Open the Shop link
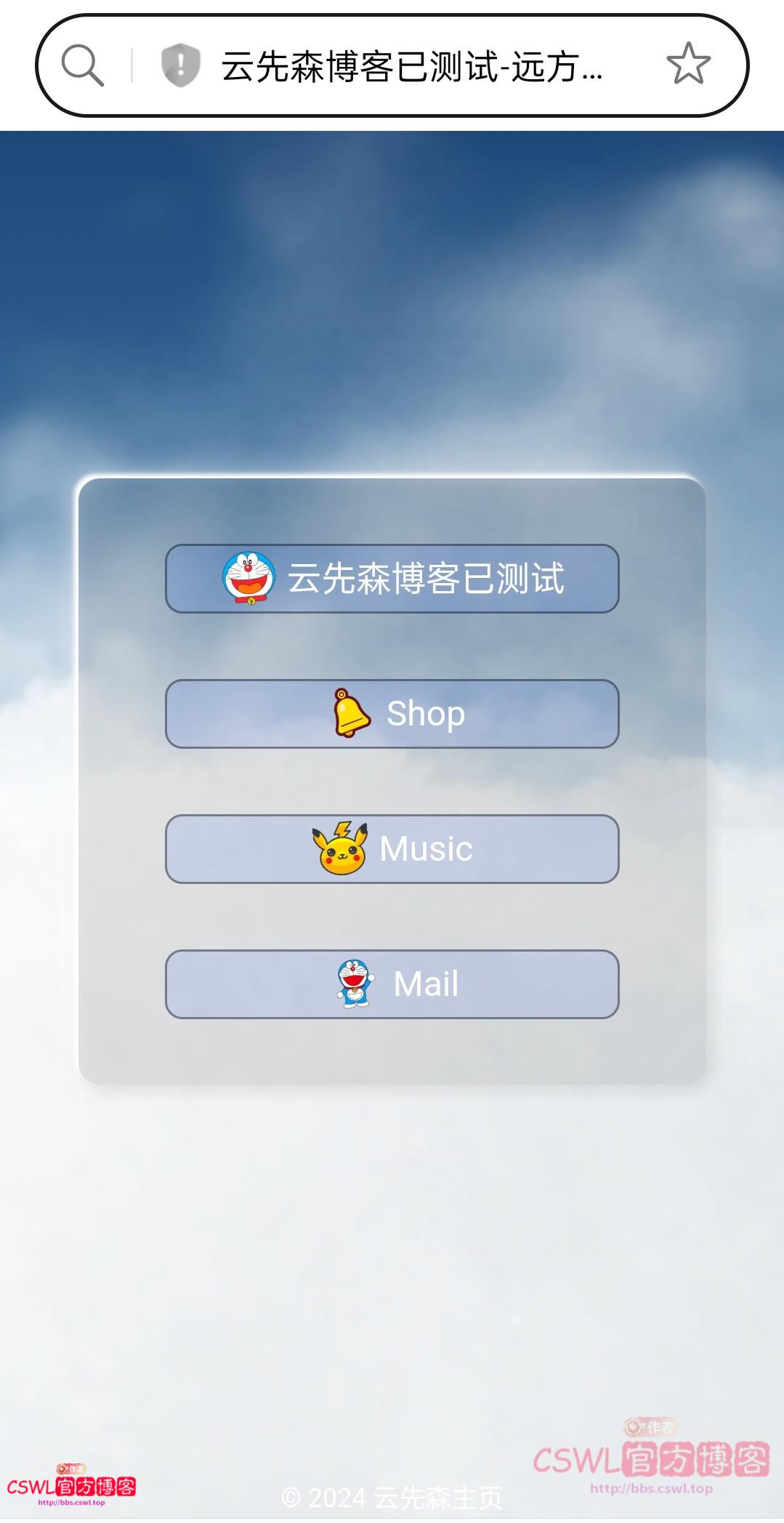Image resolution: width=784 pixels, height=1523 pixels. click(392, 714)
